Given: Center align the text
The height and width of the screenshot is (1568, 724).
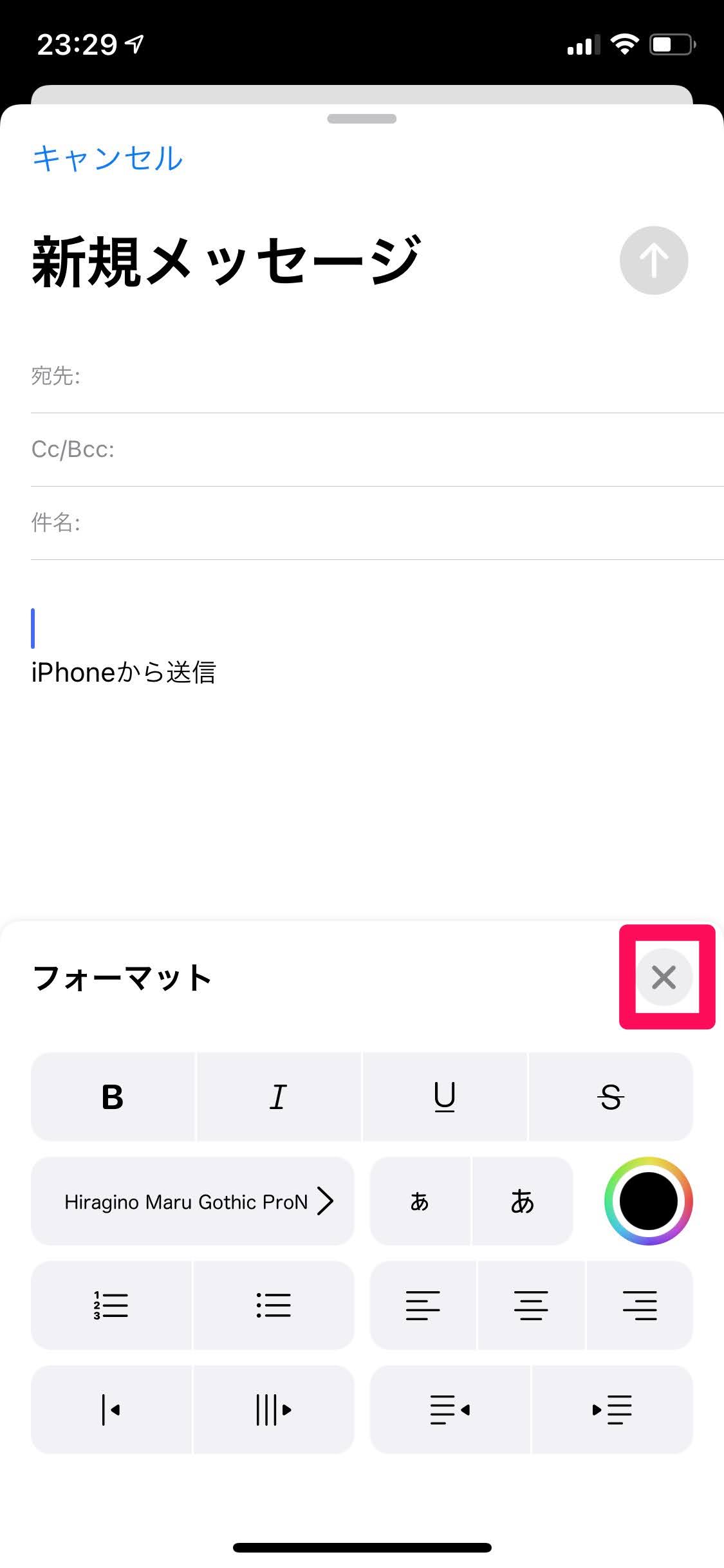Looking at the screenshot, I should point(529,1305).
